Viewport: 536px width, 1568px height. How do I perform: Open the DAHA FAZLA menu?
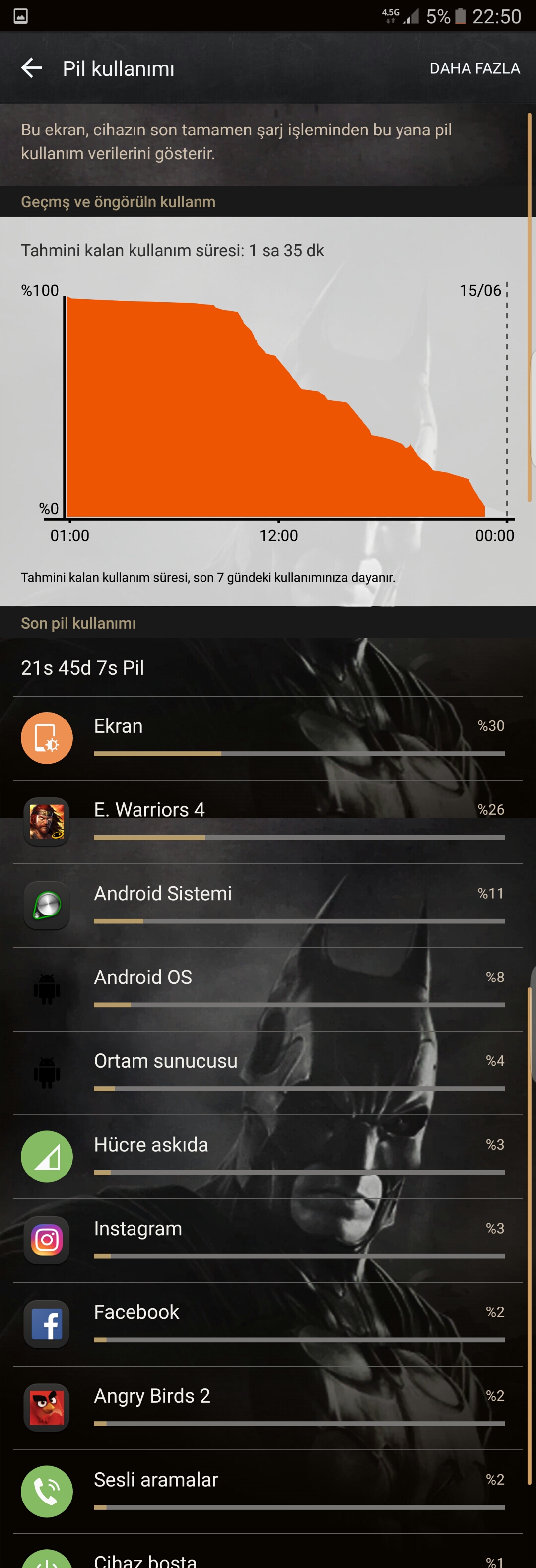(x=474, y=68)
